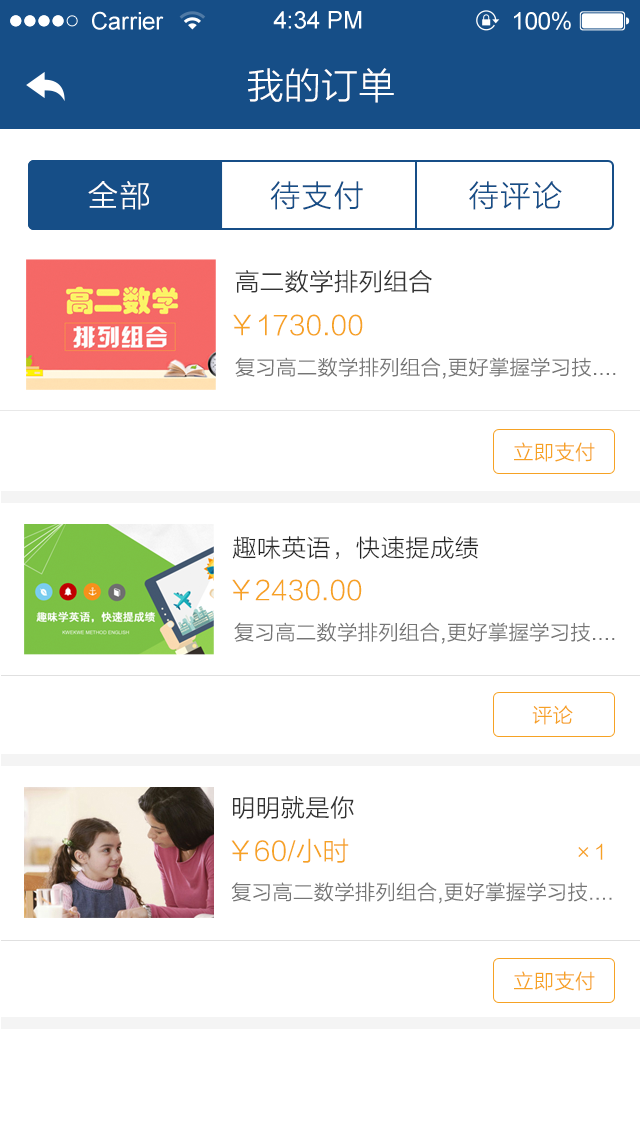Go back using the arrow icon
This screenshot has height=1136, width=640.
[46, 87]
